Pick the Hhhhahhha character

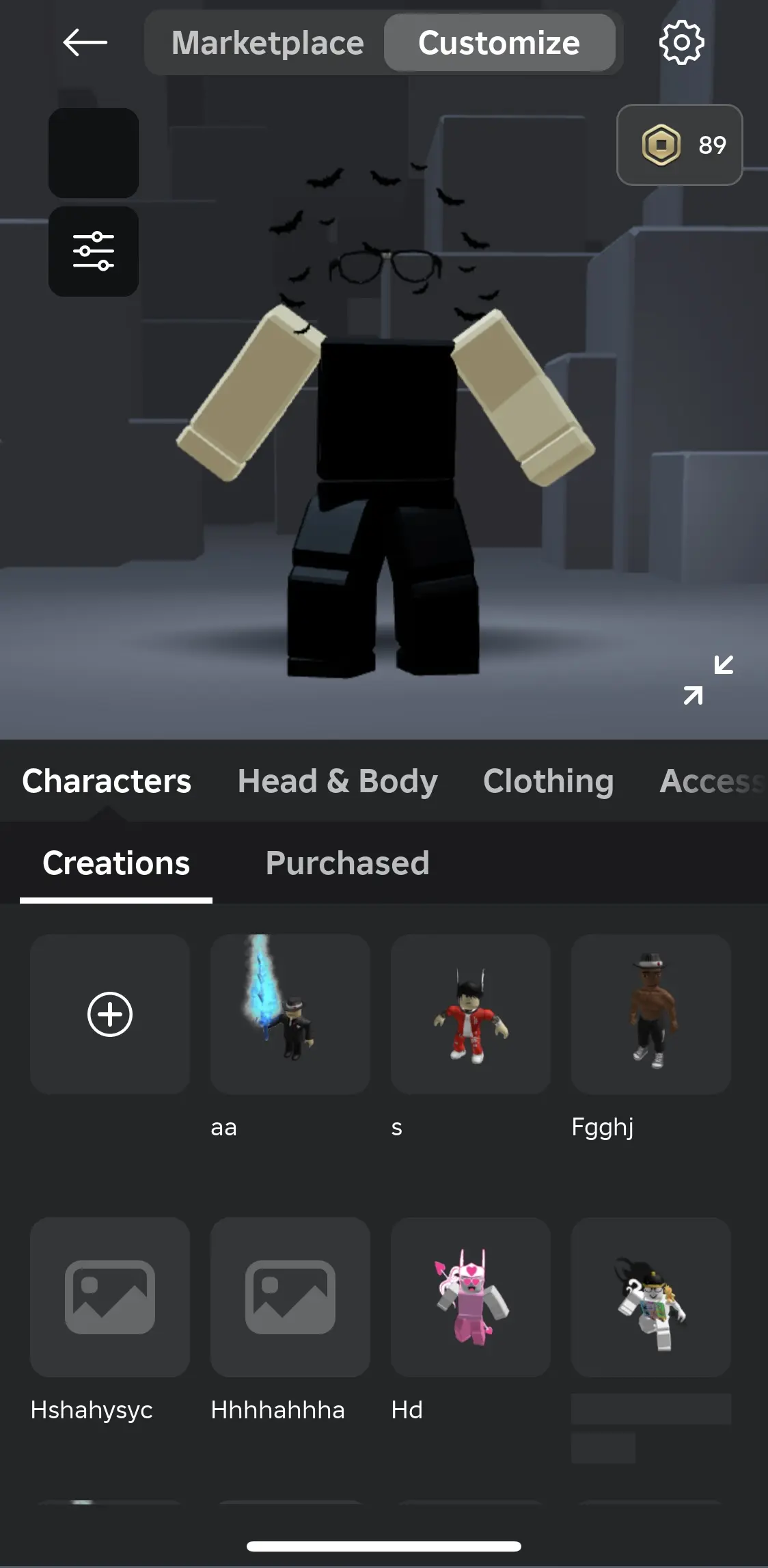coord(290,1297)
